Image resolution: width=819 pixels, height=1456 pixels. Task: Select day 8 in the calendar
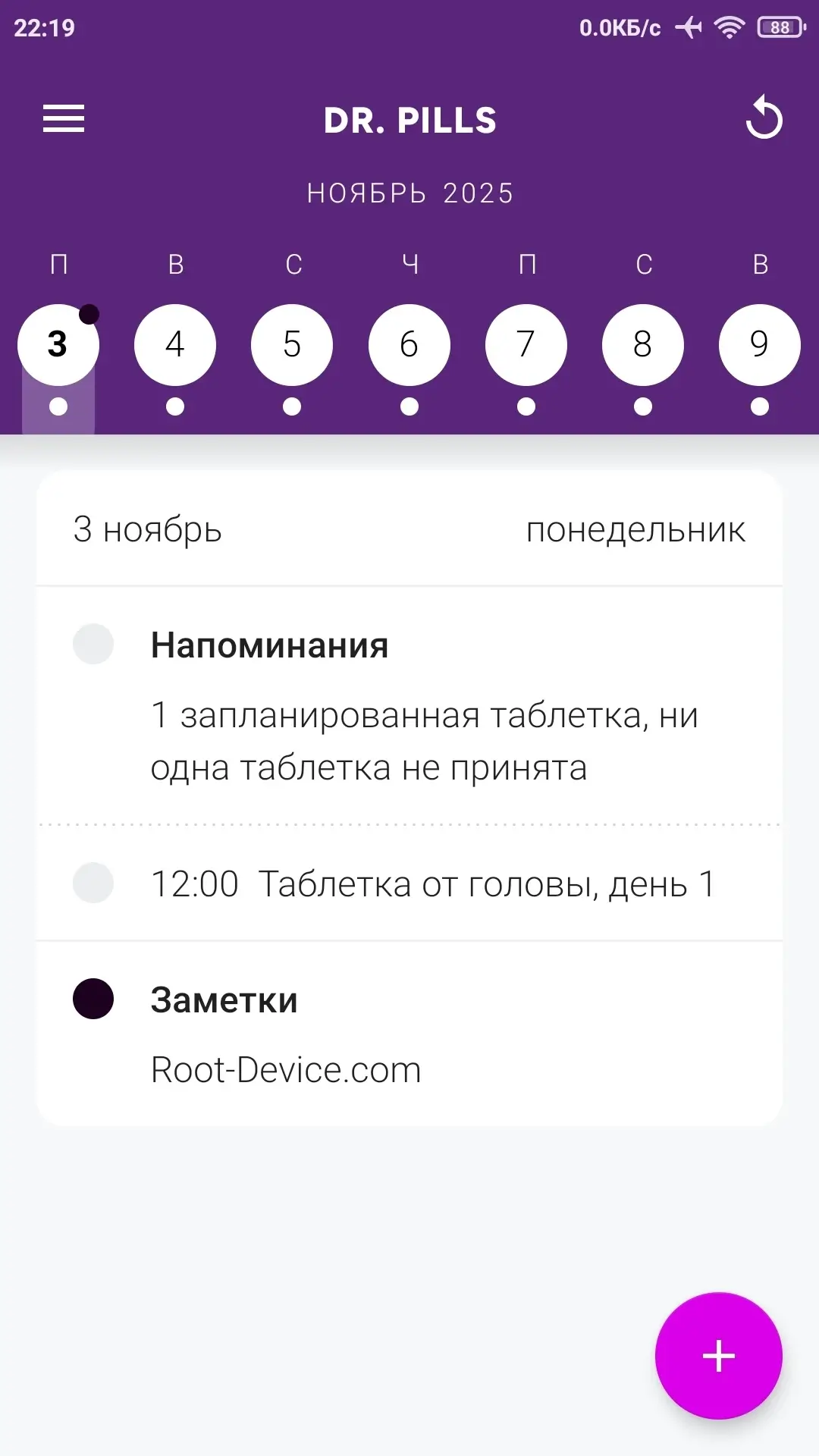[x=643, y=345]
